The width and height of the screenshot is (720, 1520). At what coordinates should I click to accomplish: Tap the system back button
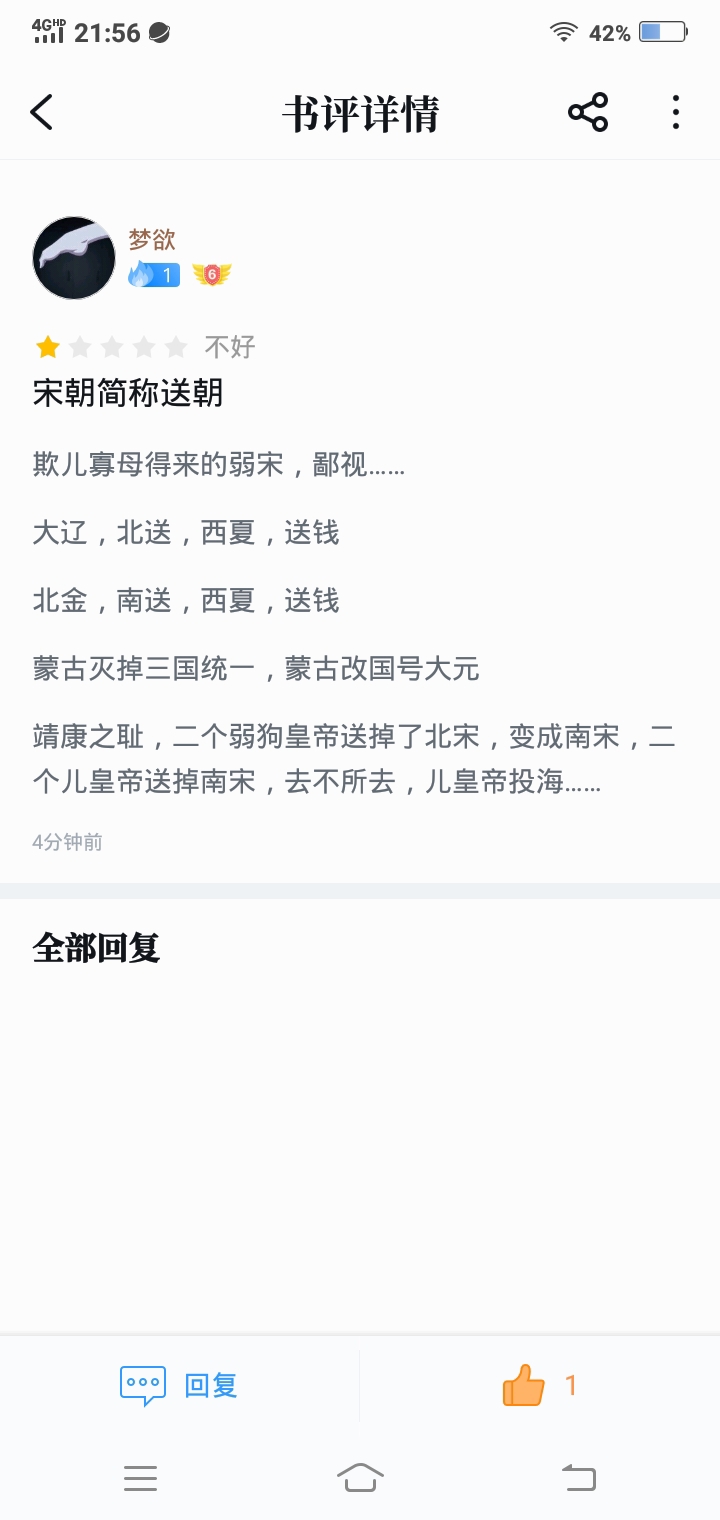(579, 1477)
